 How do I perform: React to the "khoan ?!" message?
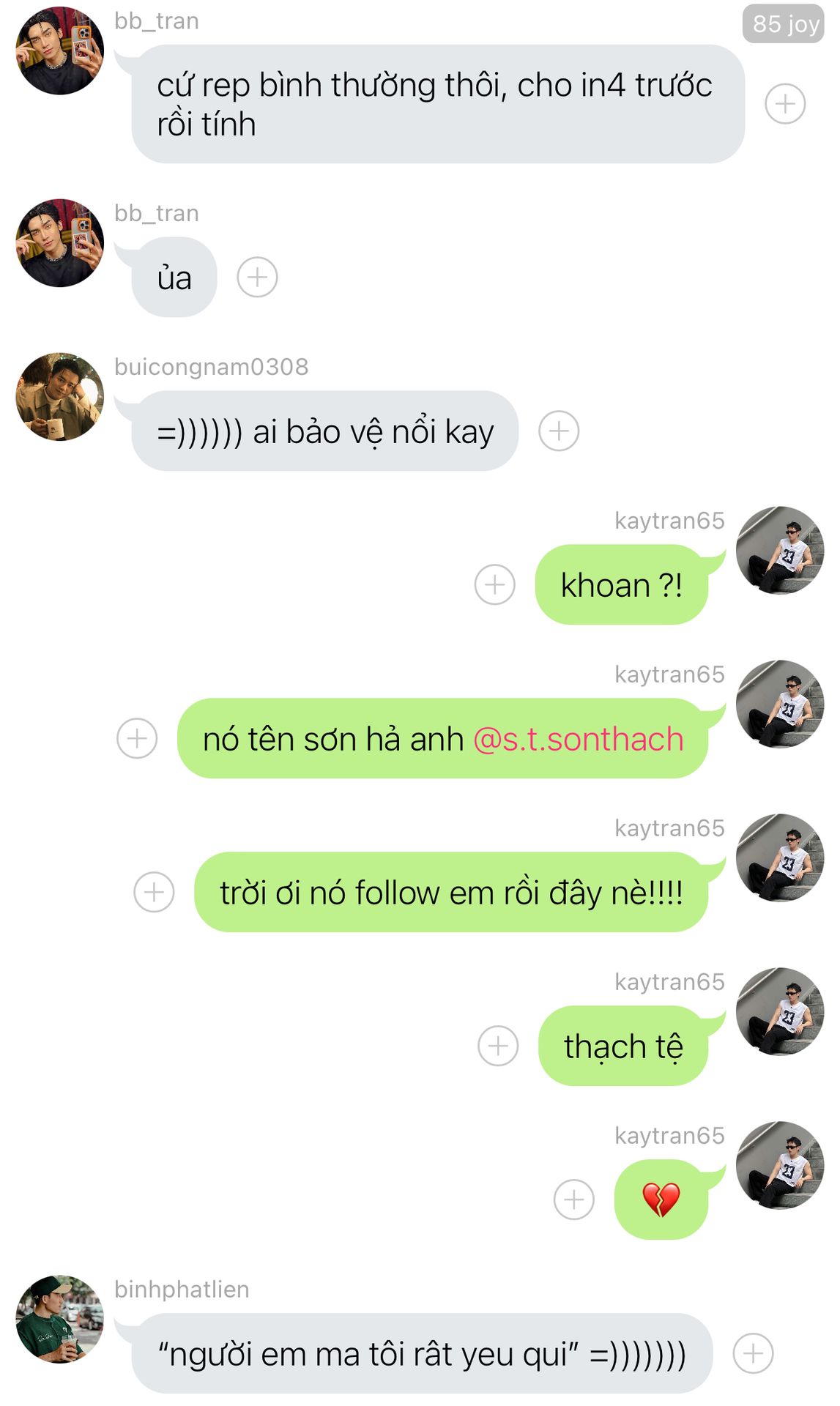[x=495, y=584]
